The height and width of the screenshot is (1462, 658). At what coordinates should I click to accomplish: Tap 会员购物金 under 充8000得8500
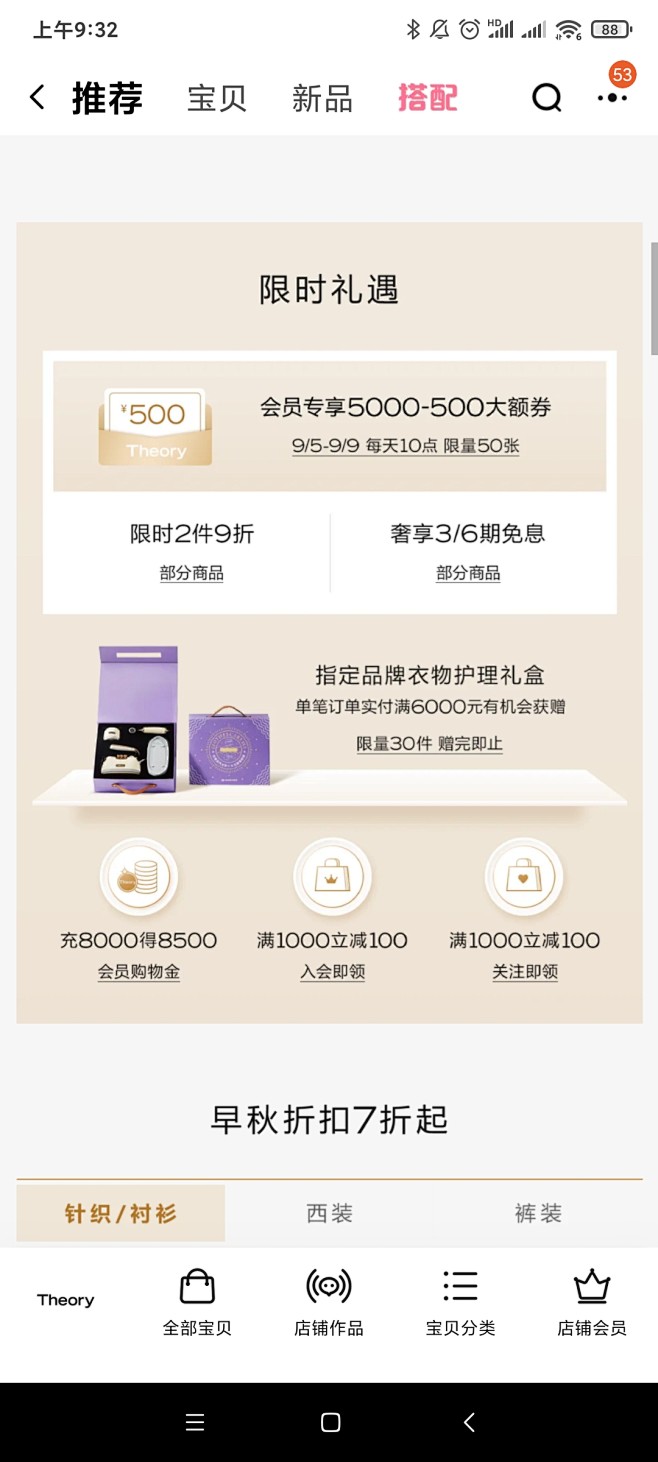pos(138,971)
